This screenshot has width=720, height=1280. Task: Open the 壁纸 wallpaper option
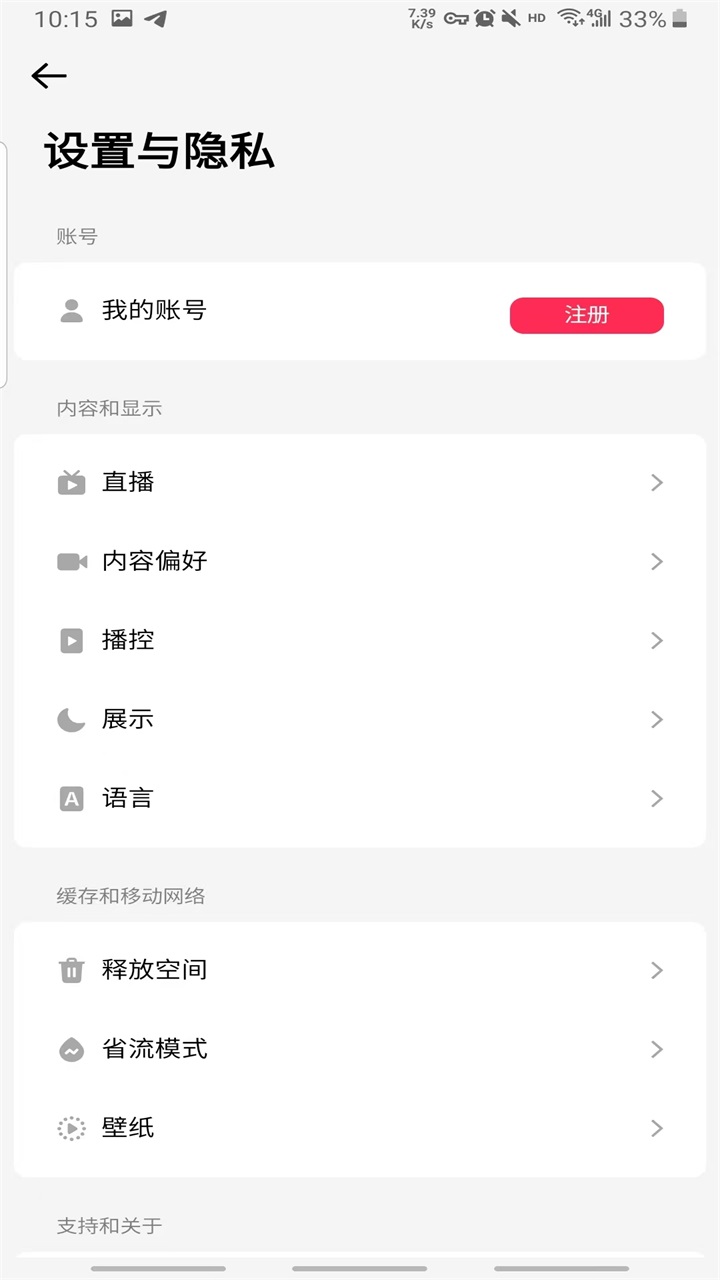point(360,1128)
